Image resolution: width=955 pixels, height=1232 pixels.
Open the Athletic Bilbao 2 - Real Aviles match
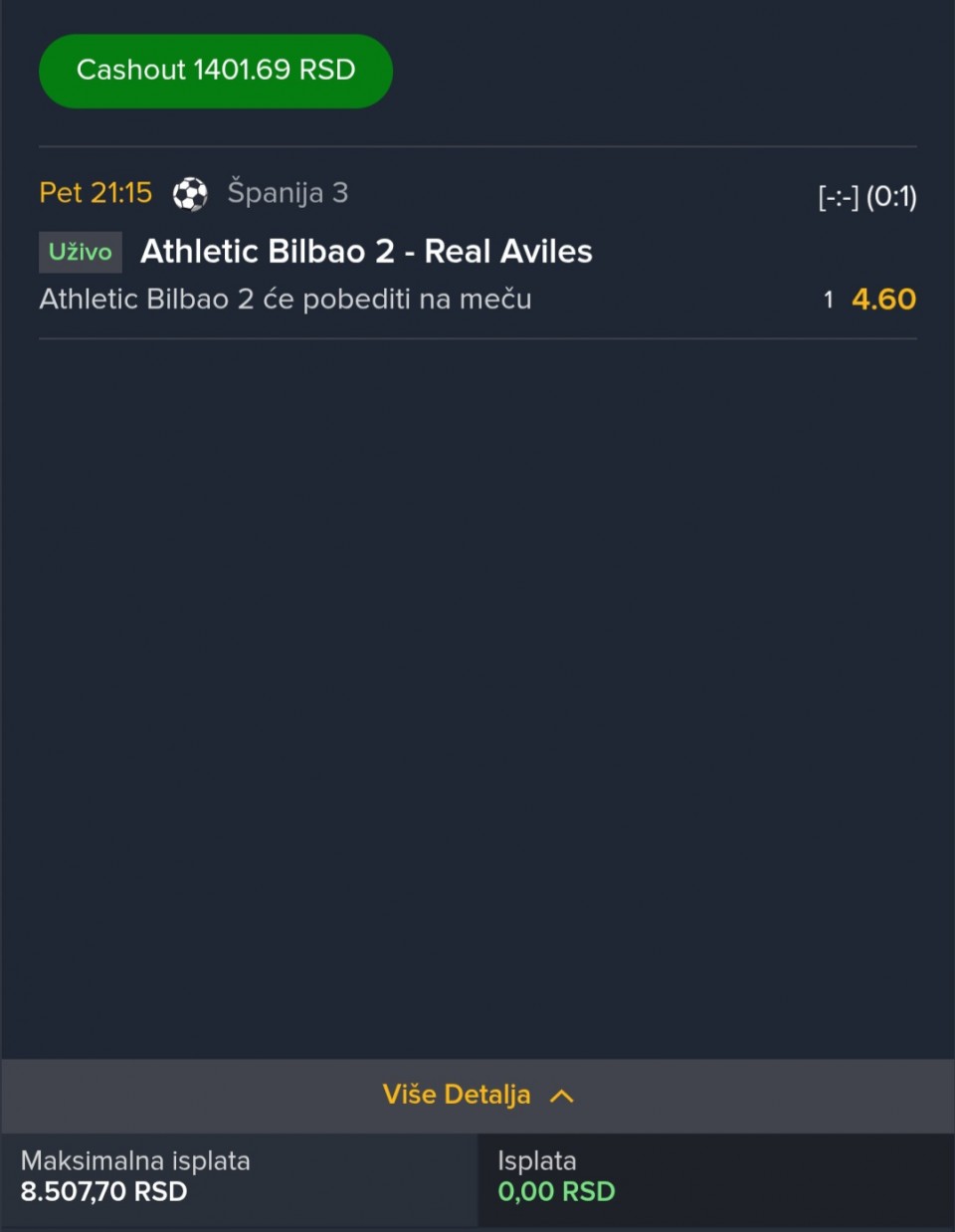366,252
